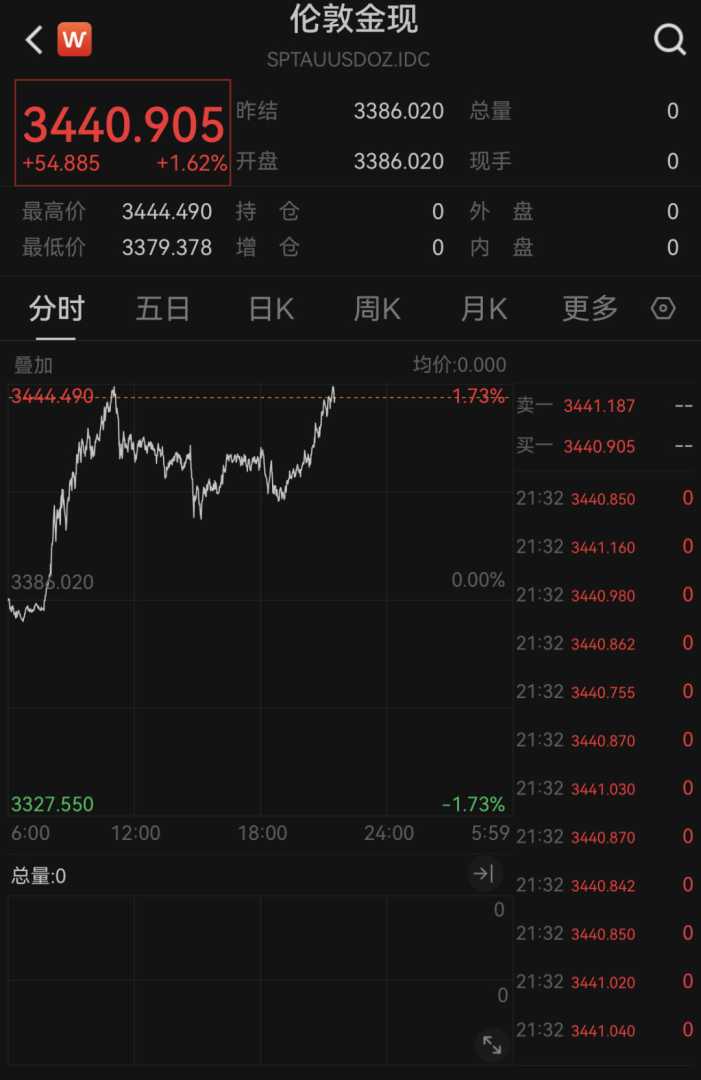Collapse the side panel with arrow icon
The height and width of the screenshot is (1080, 701).
point(484,874)
